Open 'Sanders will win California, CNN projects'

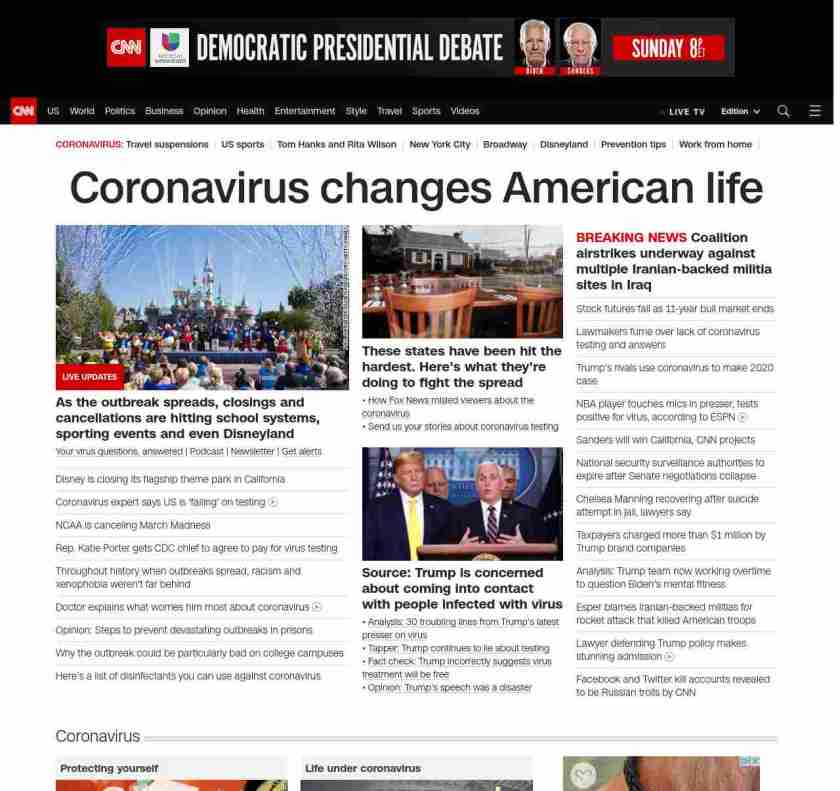tap(665, 440)
